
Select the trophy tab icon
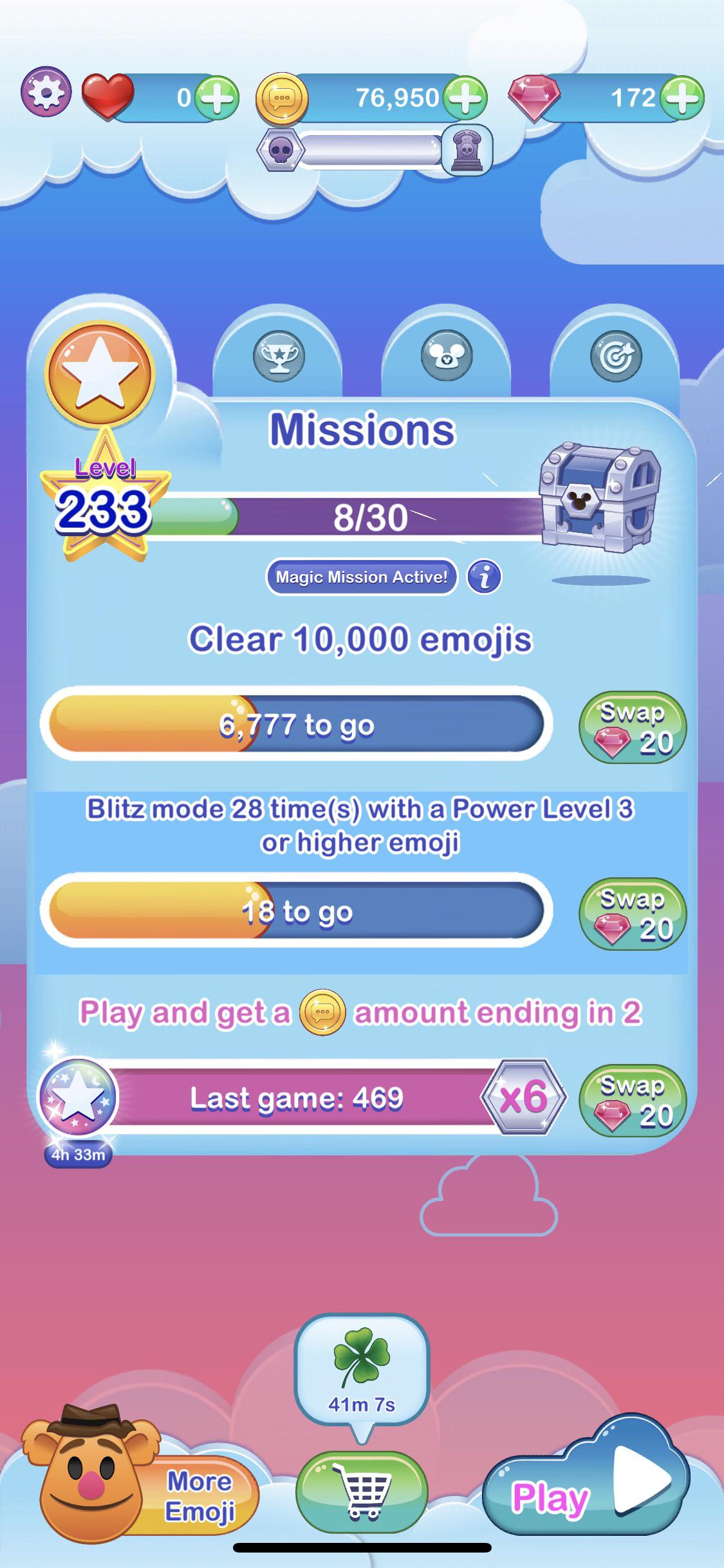[x=280, y=356]
